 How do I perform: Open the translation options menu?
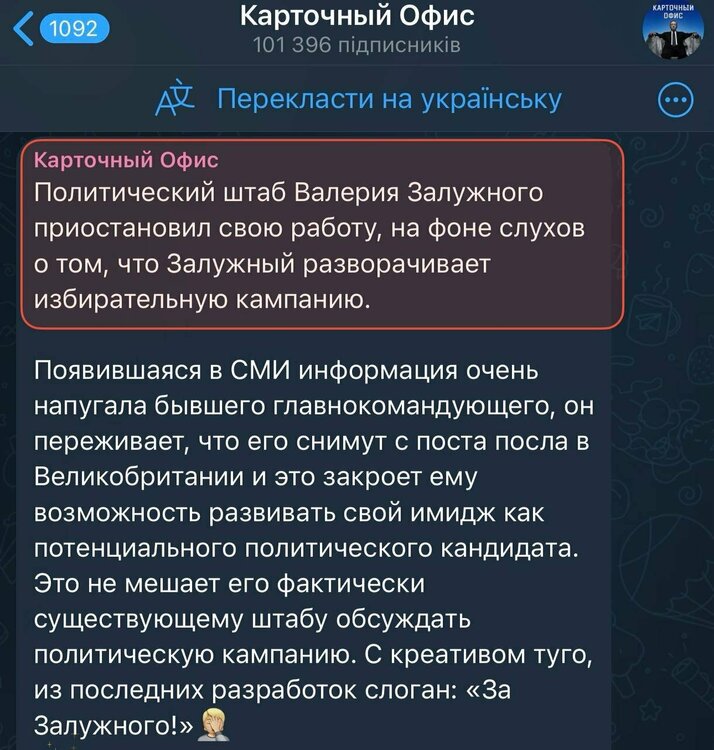point(675,100)
